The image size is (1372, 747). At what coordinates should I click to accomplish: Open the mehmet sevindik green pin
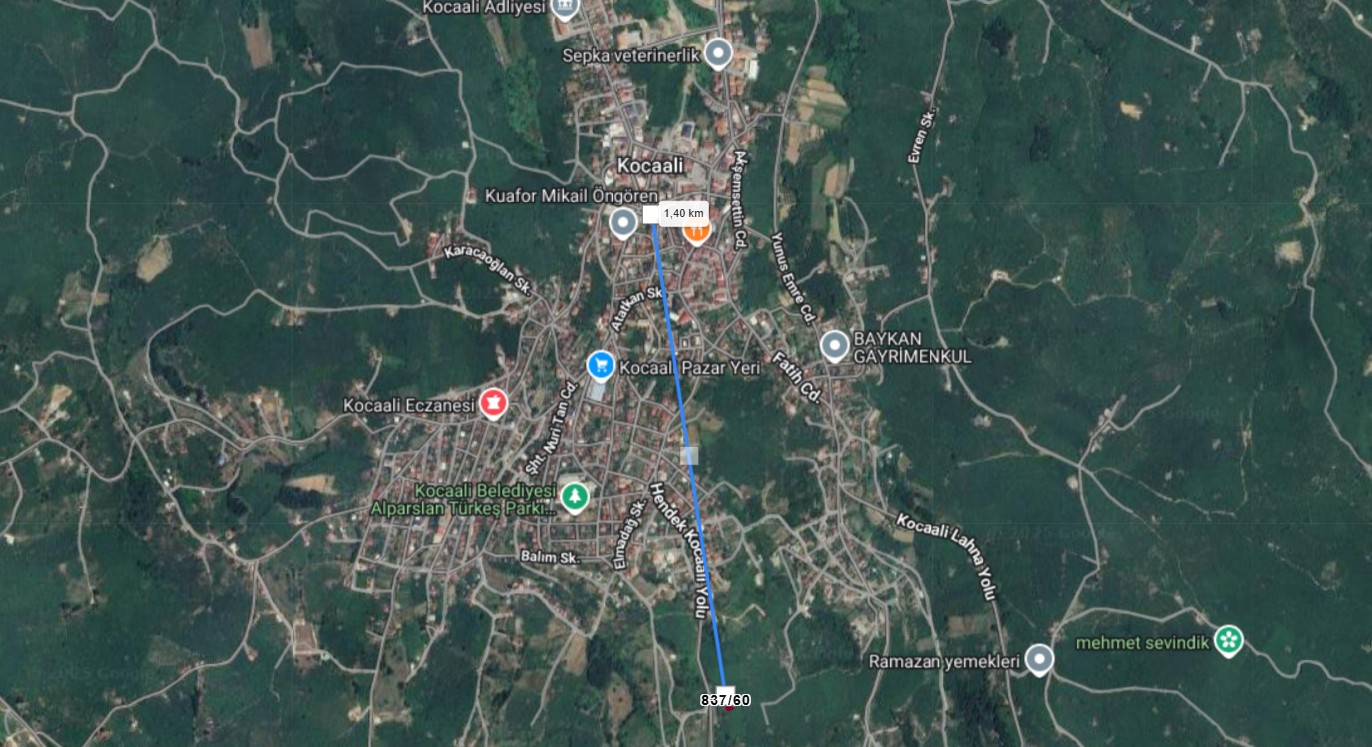point(1228,640)
